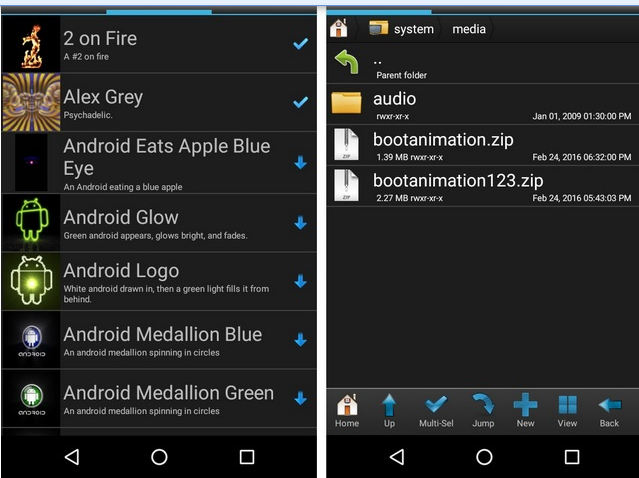Image resolution: width=639 pixels, height=478 pixels.
Task: Tap the Up toolbar button
Action: coord(389,410)
